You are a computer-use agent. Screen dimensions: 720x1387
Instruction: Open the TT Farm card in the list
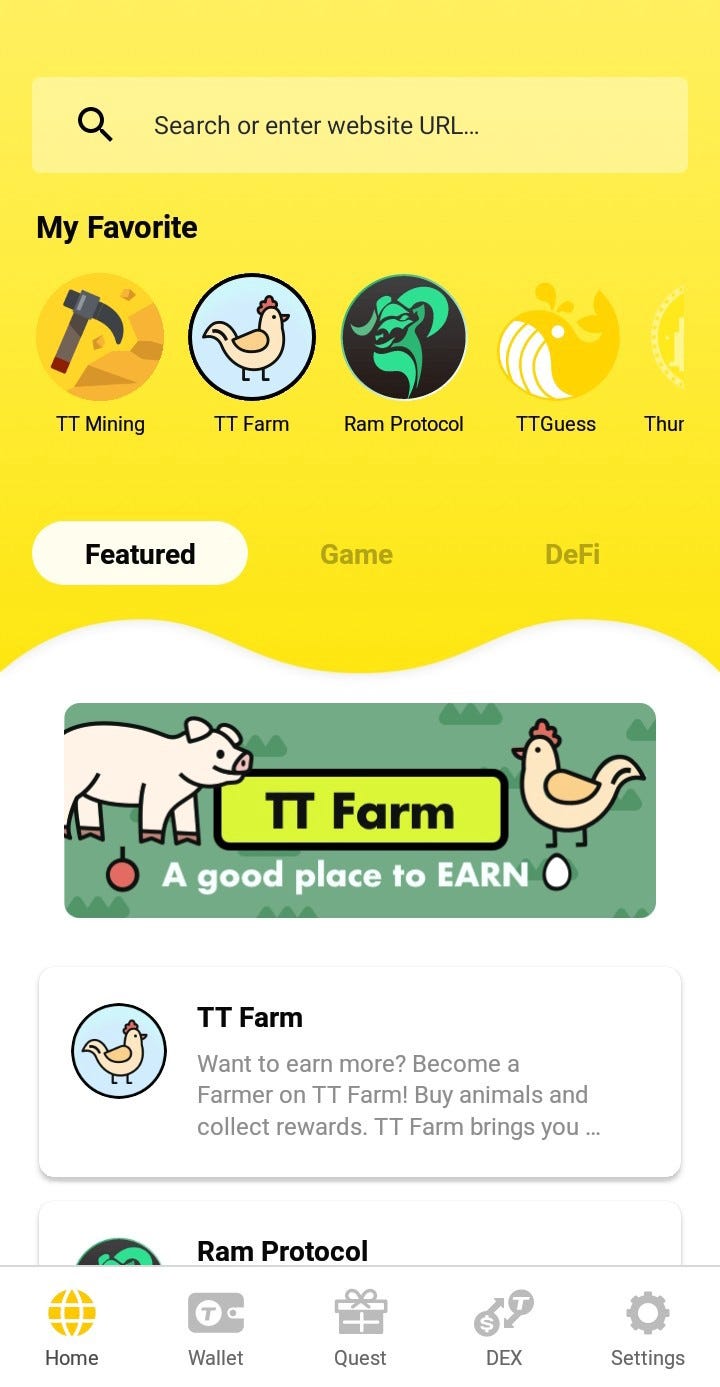click(x=360, y=1072)
